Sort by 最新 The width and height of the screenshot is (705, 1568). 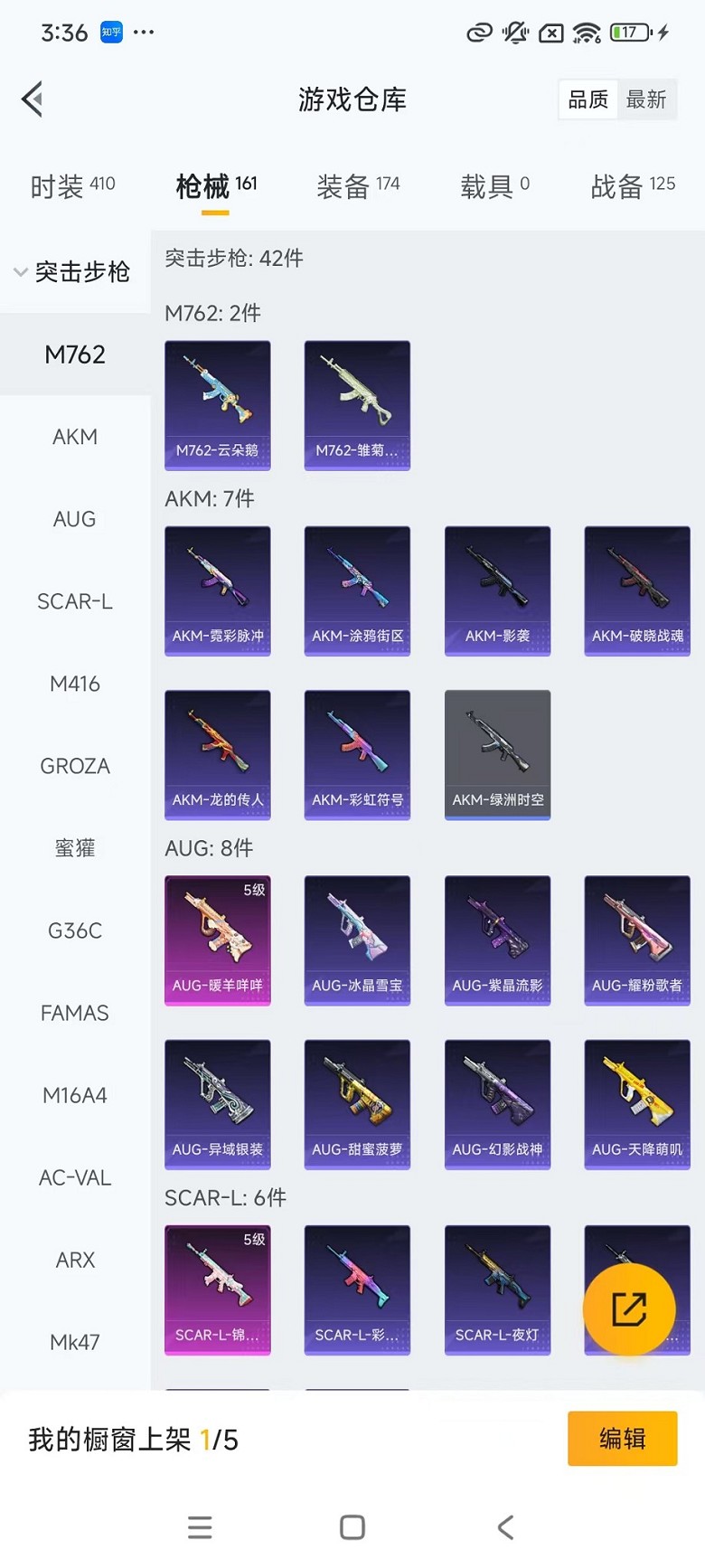(646, 99)
